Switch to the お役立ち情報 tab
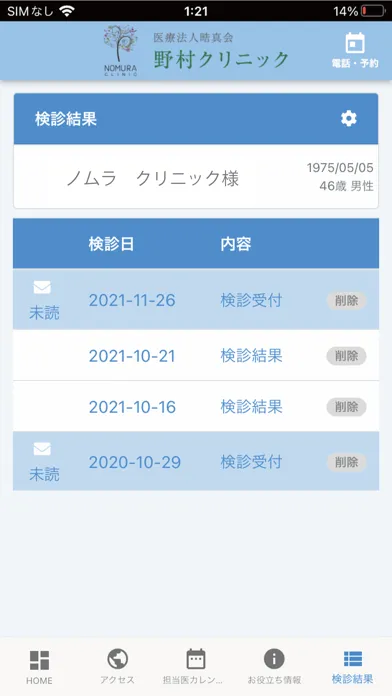Viewport: 392px width, 696px height. 274,667
